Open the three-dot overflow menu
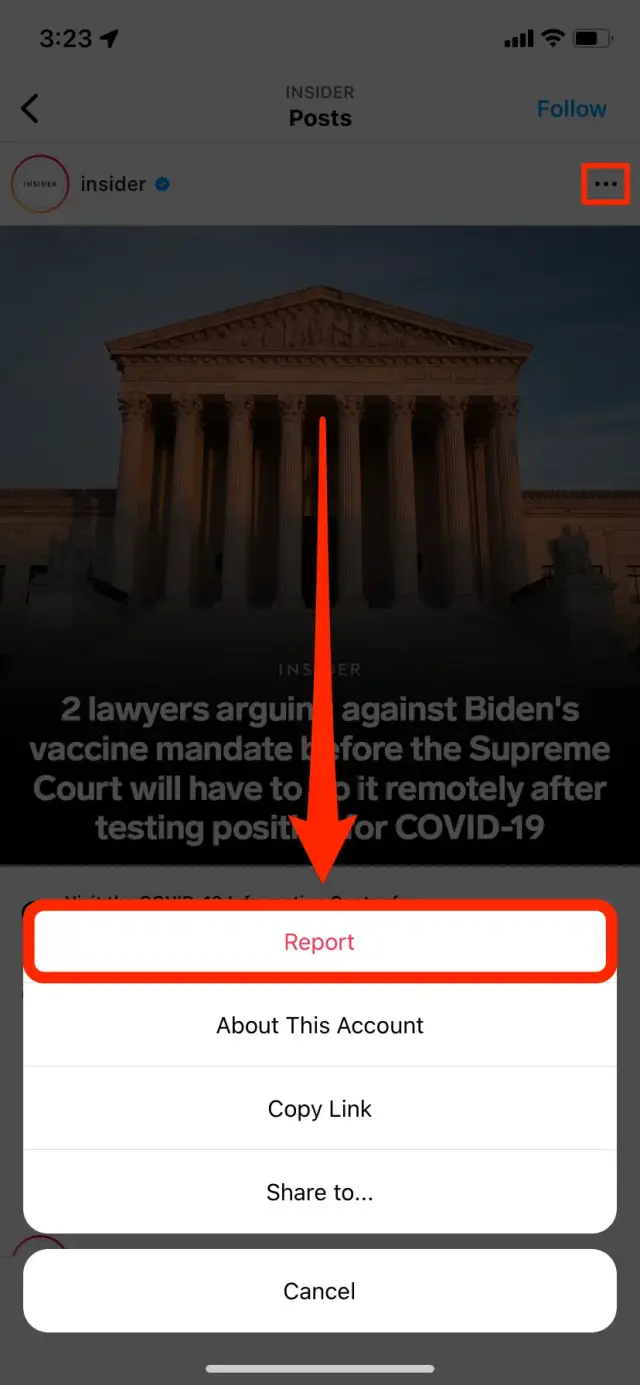640x1385 pixels. pos(606,184)
